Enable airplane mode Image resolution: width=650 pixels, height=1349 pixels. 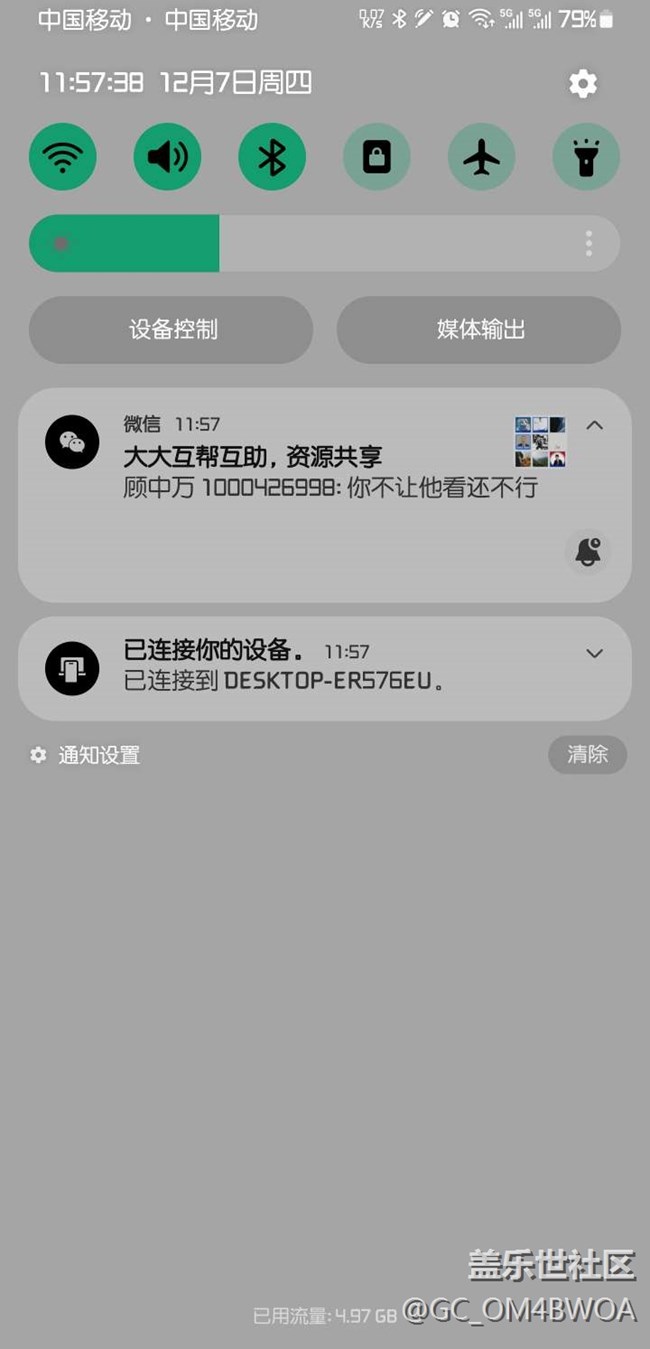[482, 157]
